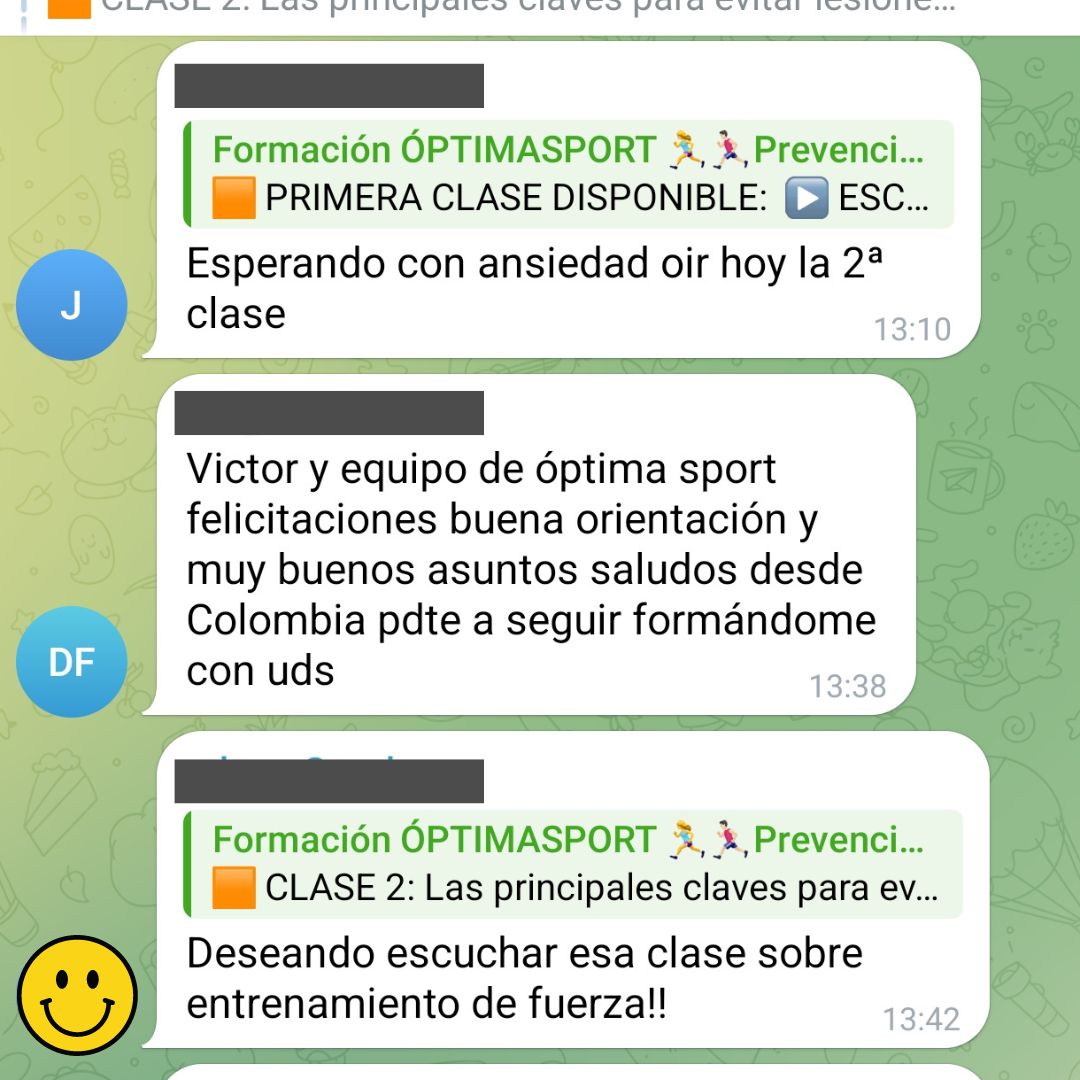The height and width of the screenshot is (1080, 1080).
Task: Open the J user avatar profile
Action: 71,305
